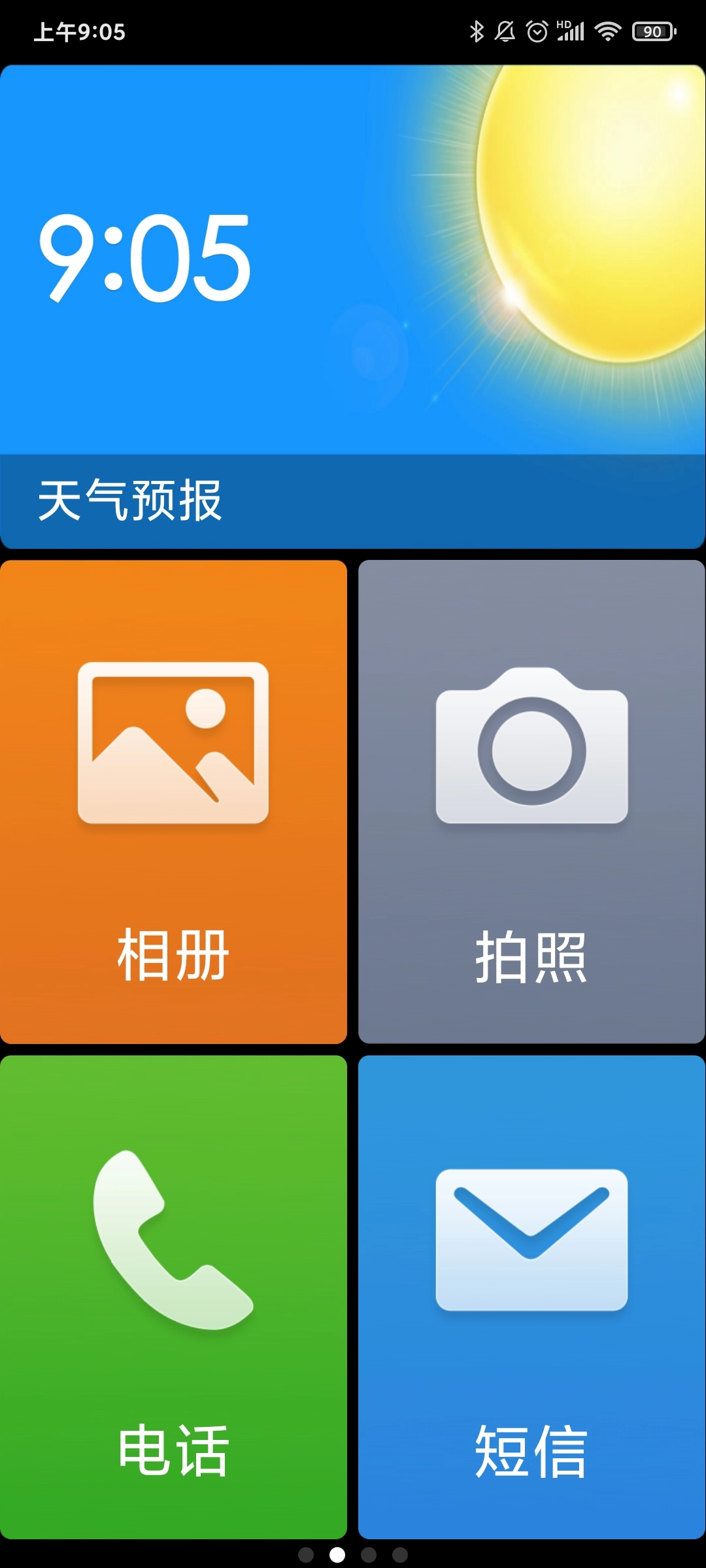Tap the Bluetooth status icon
The height and width of the screenshot is (1568, 706).
click(477, 31)
